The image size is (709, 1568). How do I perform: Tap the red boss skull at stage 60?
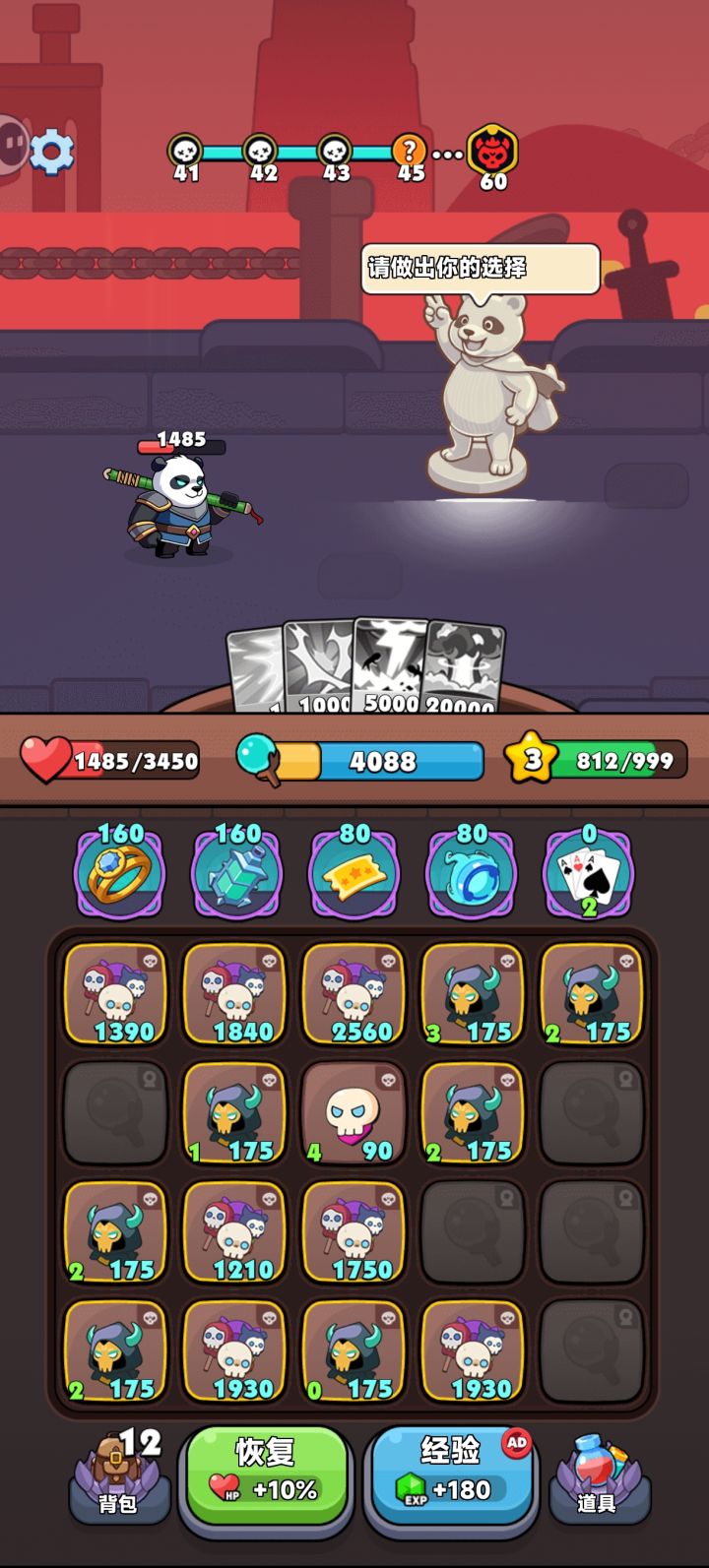(490, 150)
